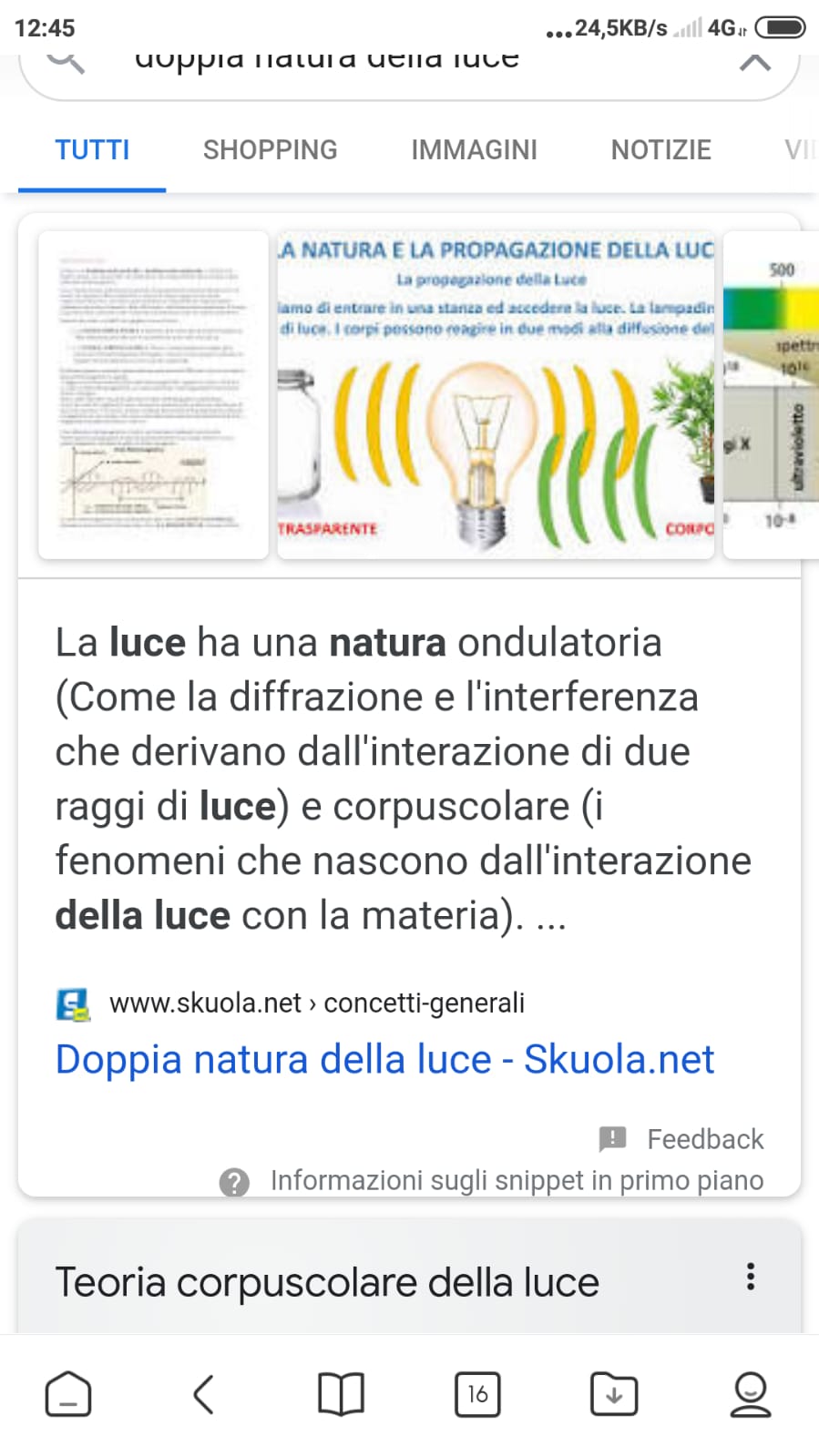
Task: Open Teoria corpuscolare della luce card
Action: pos(327,1282)
